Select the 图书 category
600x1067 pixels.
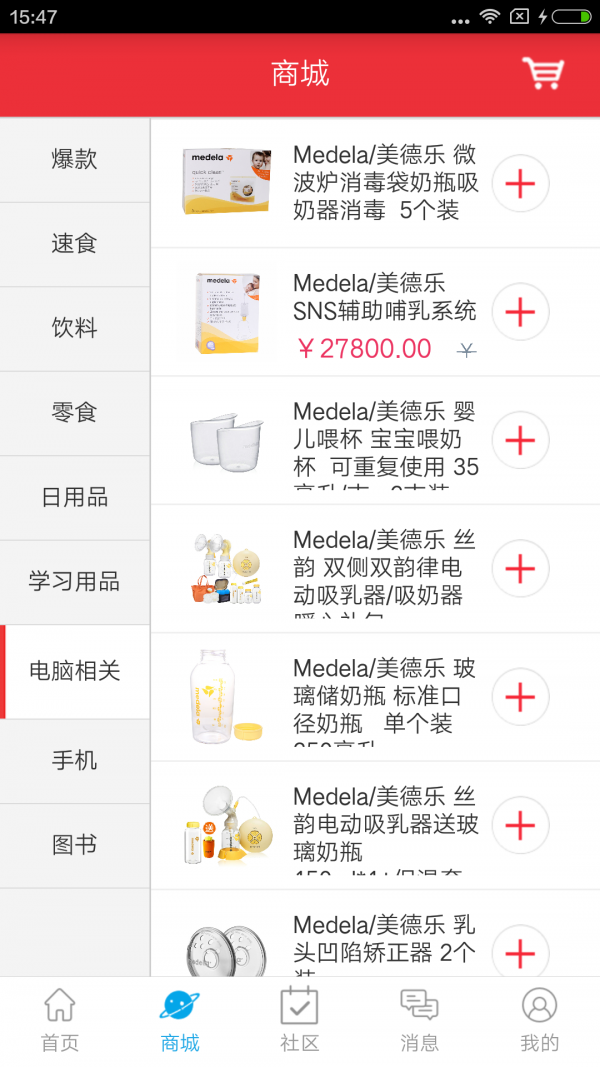tap(75, 846)
